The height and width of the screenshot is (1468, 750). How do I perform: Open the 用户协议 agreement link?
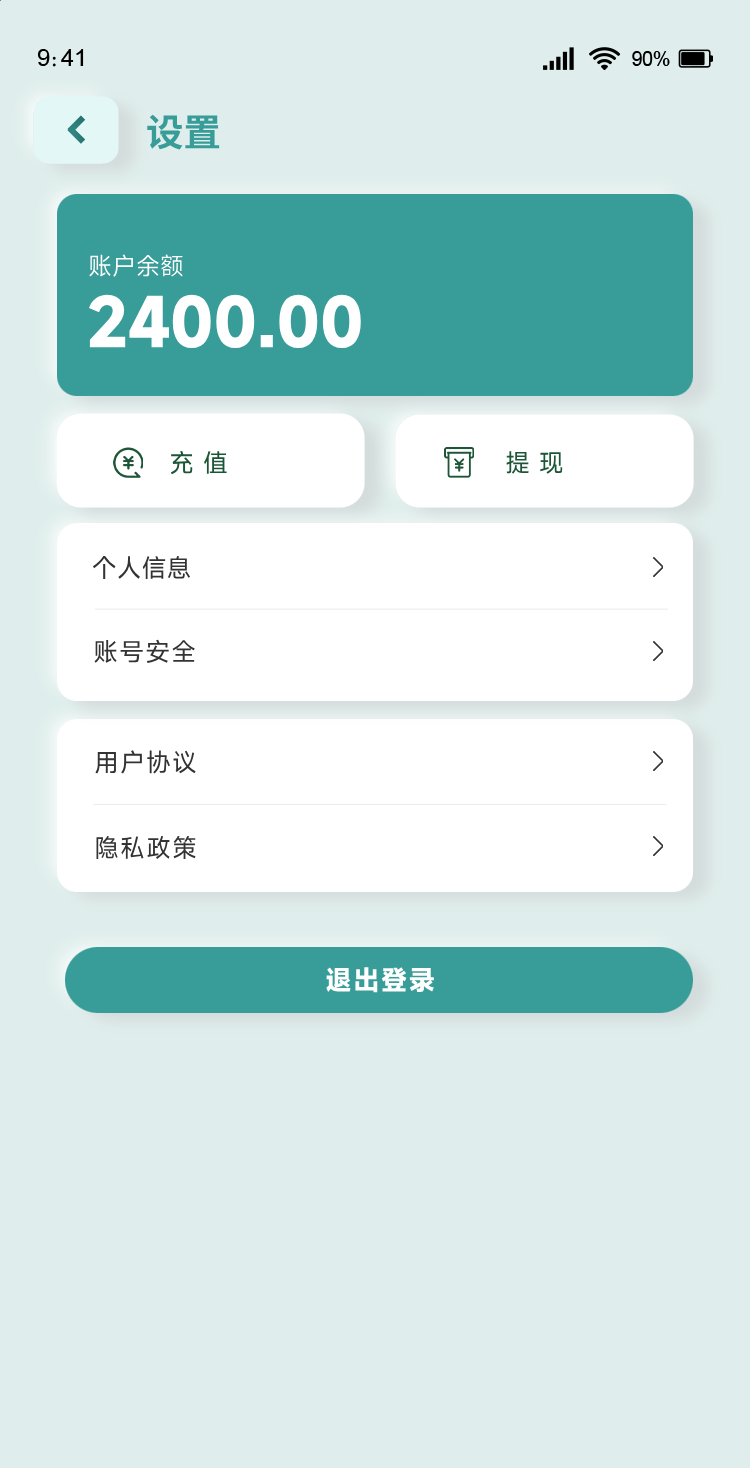375,761
